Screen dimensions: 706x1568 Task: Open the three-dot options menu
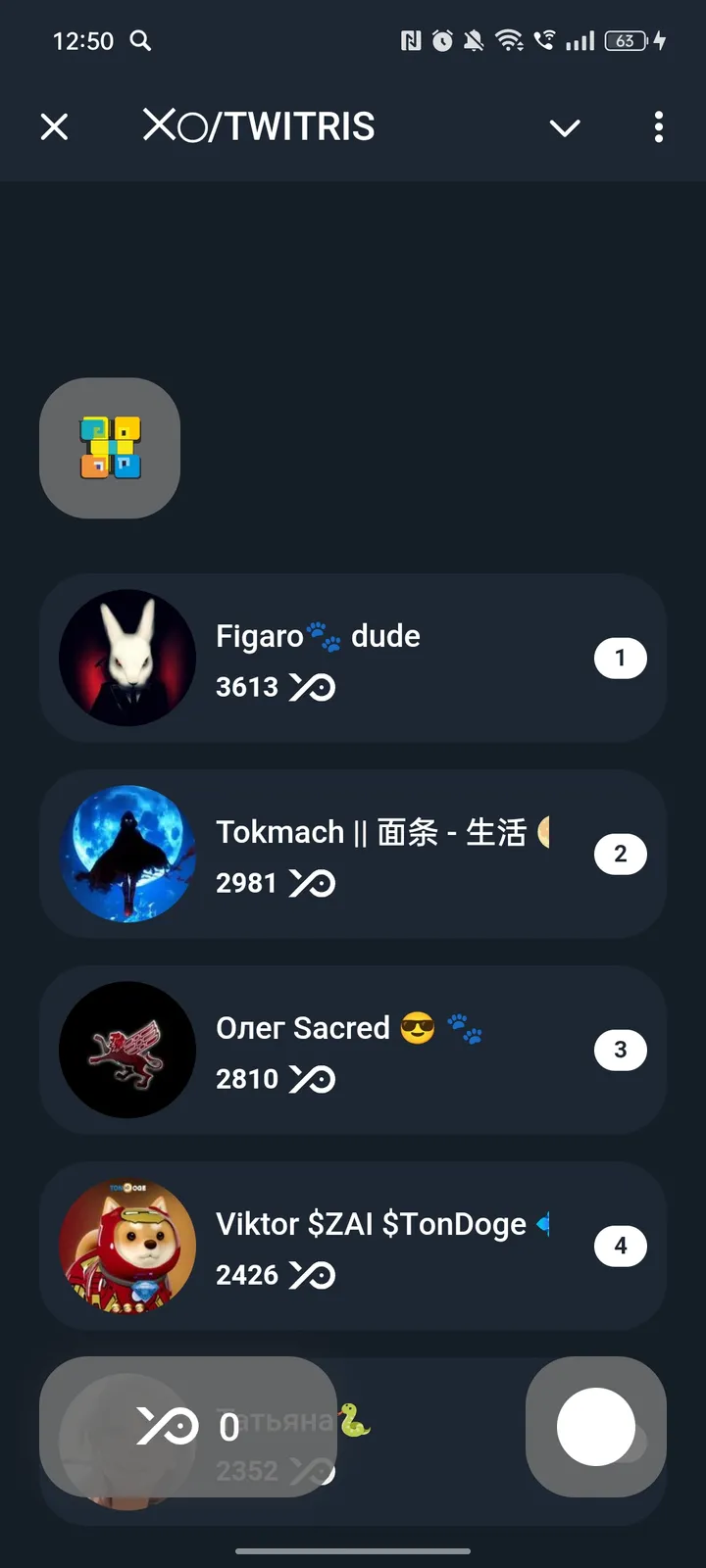click(659, 126)
